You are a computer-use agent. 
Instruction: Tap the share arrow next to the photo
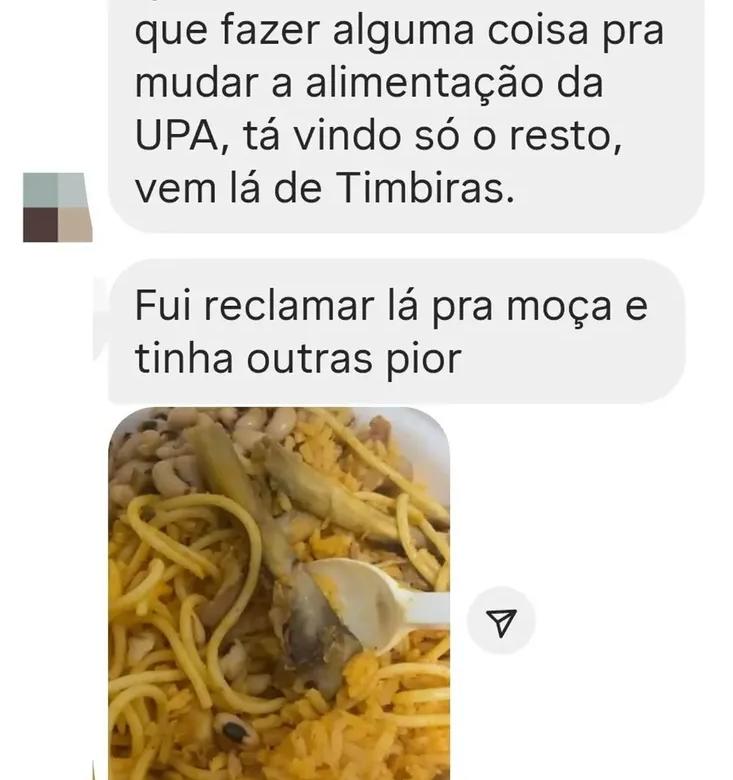(x=501, y=622)
